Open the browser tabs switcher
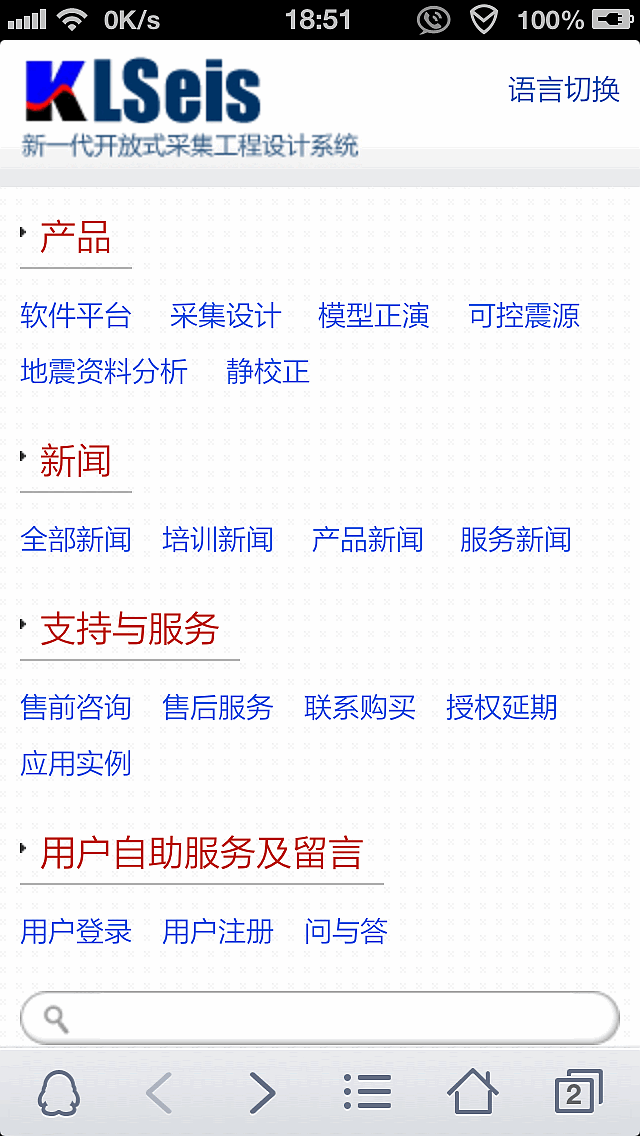The height and width of the screenshot is (1136, 640). (576, 1093)
